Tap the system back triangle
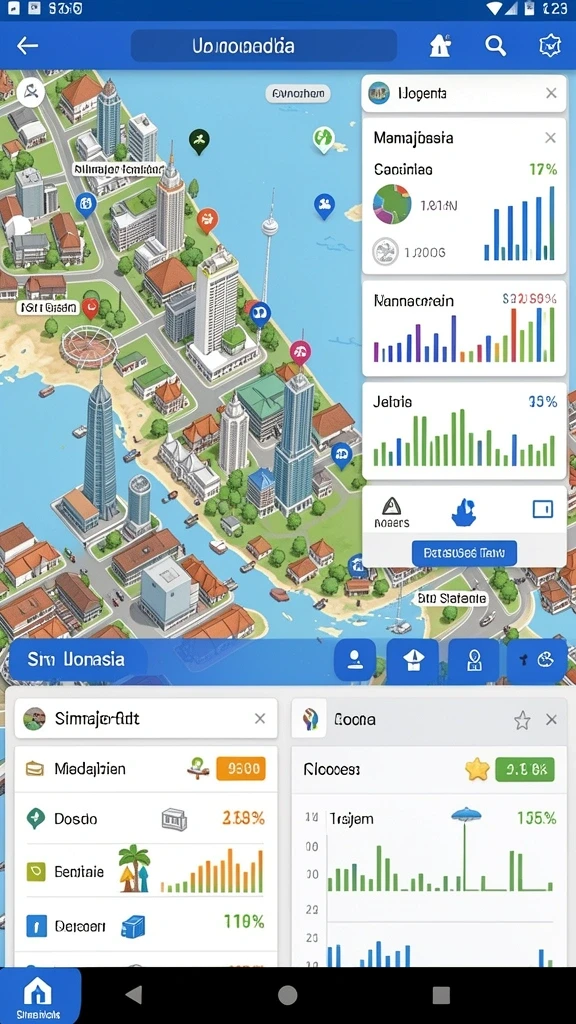The height and width of the screenshot is (1024, 576). click(x=134, y=995)
